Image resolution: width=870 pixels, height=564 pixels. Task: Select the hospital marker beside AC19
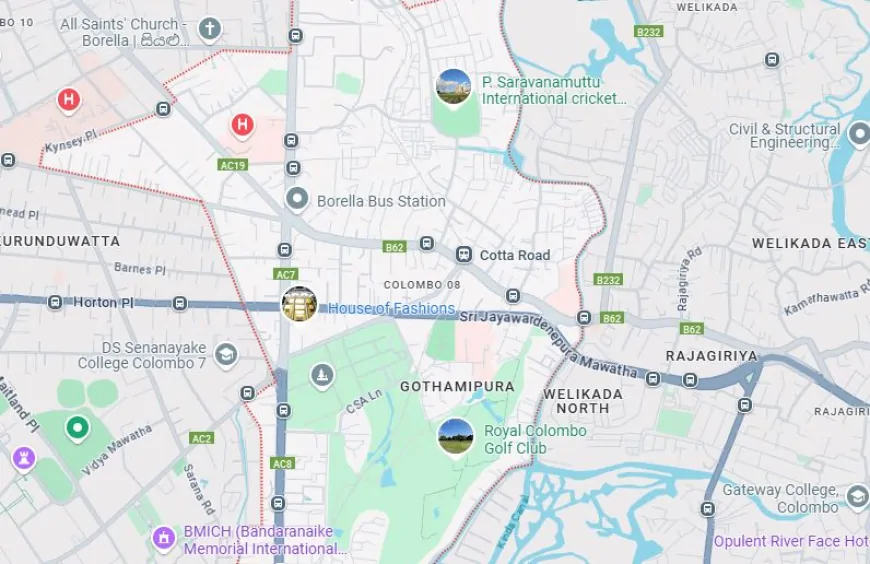tap(242, 125)
